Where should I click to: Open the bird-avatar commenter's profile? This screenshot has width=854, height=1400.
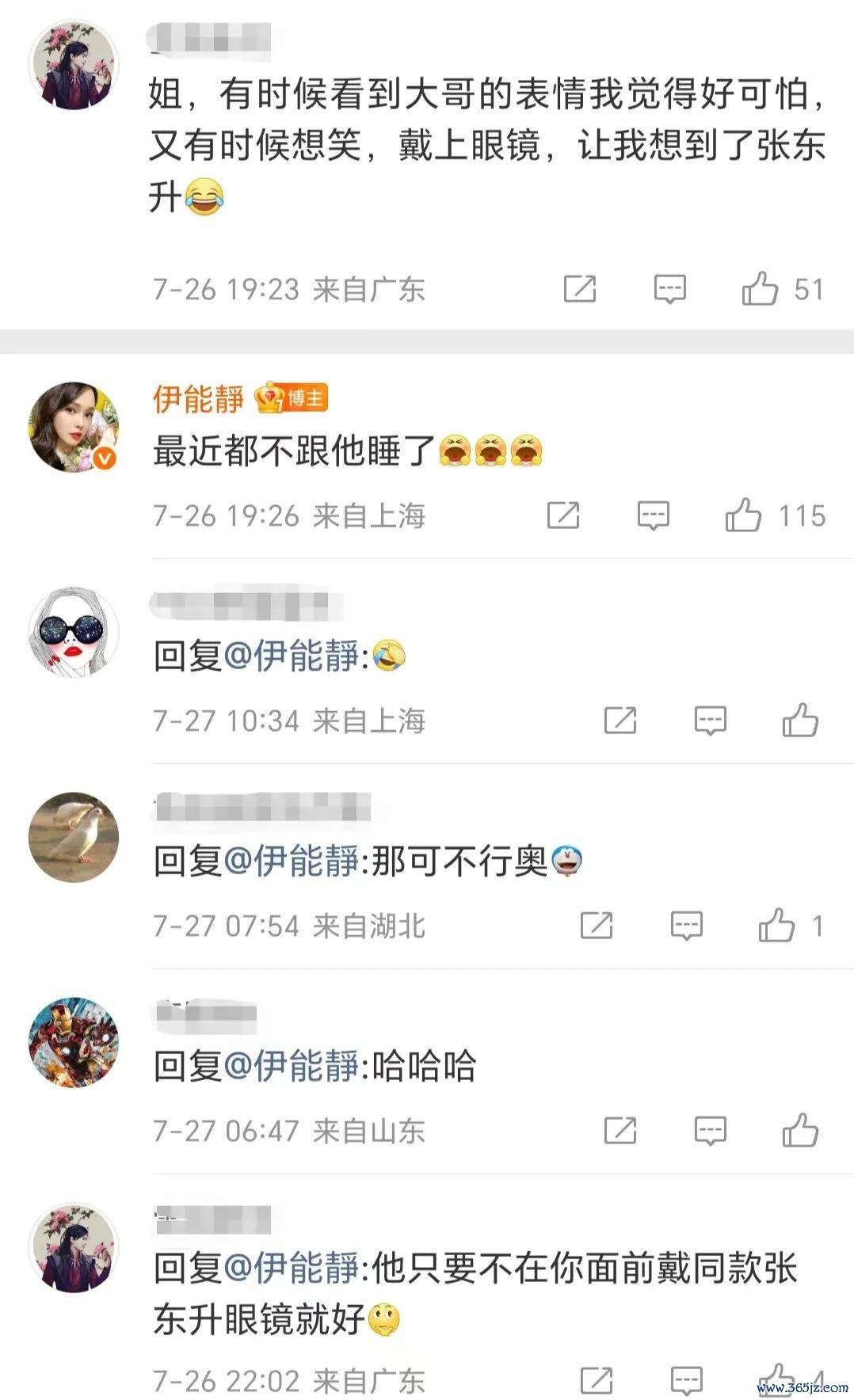tap(73, 837)
